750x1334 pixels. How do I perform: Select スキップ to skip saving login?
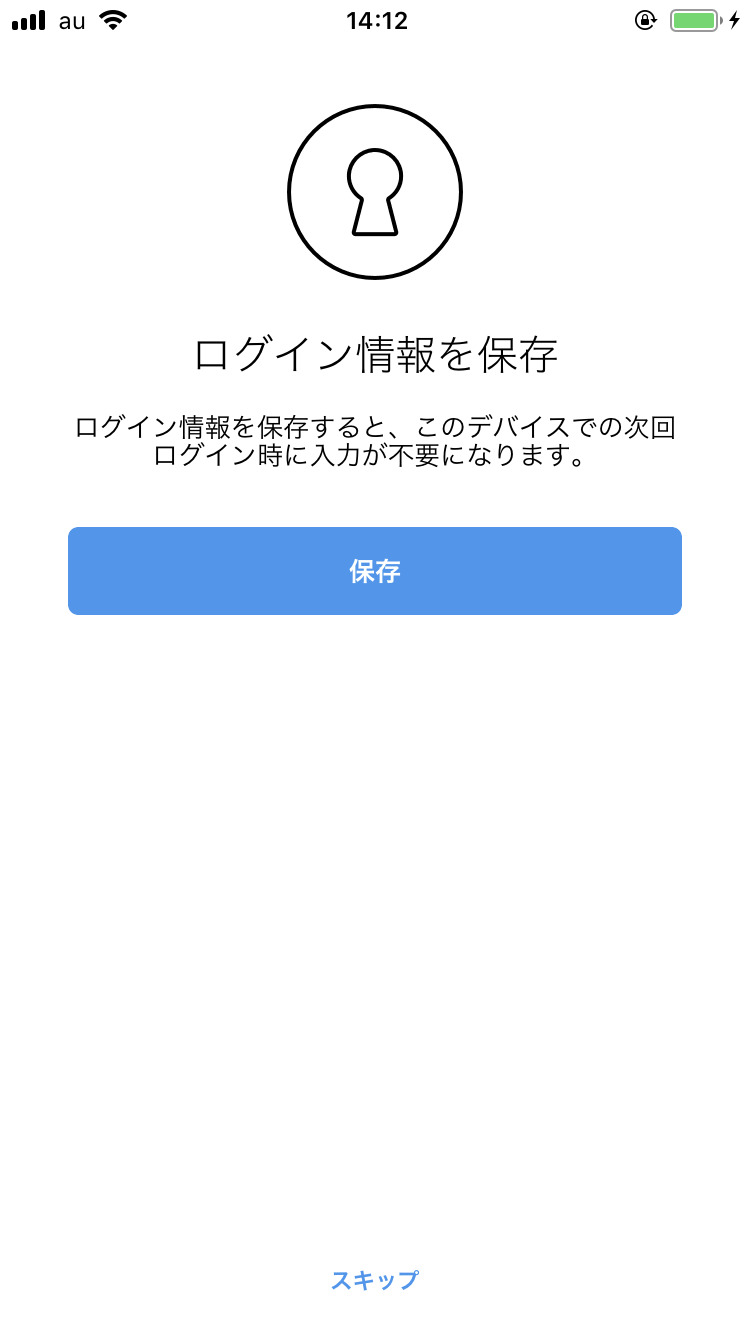[375, 1279]
